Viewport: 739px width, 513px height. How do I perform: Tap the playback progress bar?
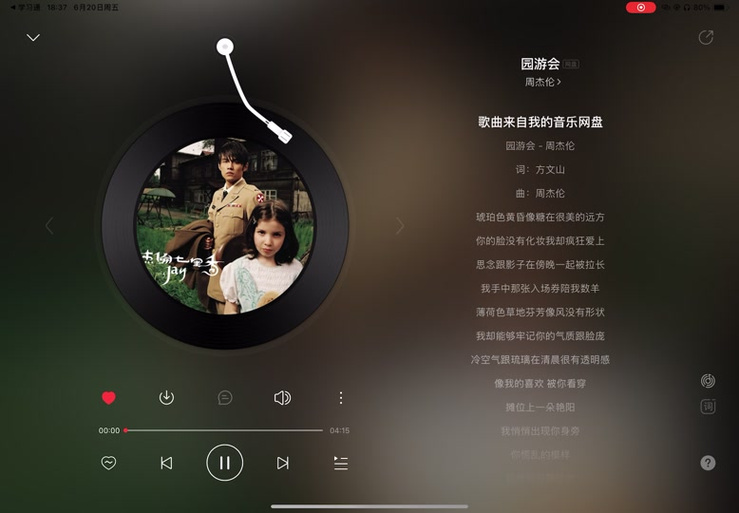225,430
